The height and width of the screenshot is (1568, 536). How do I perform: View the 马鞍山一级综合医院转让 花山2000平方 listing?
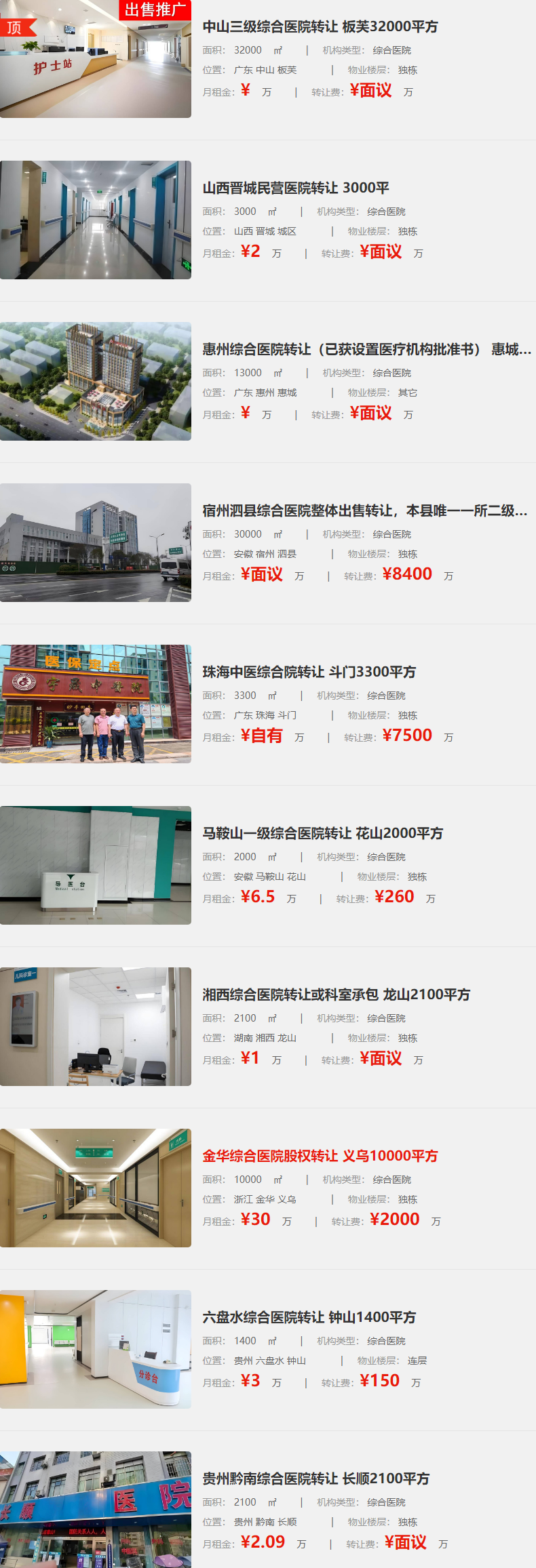tap(322, 834)
